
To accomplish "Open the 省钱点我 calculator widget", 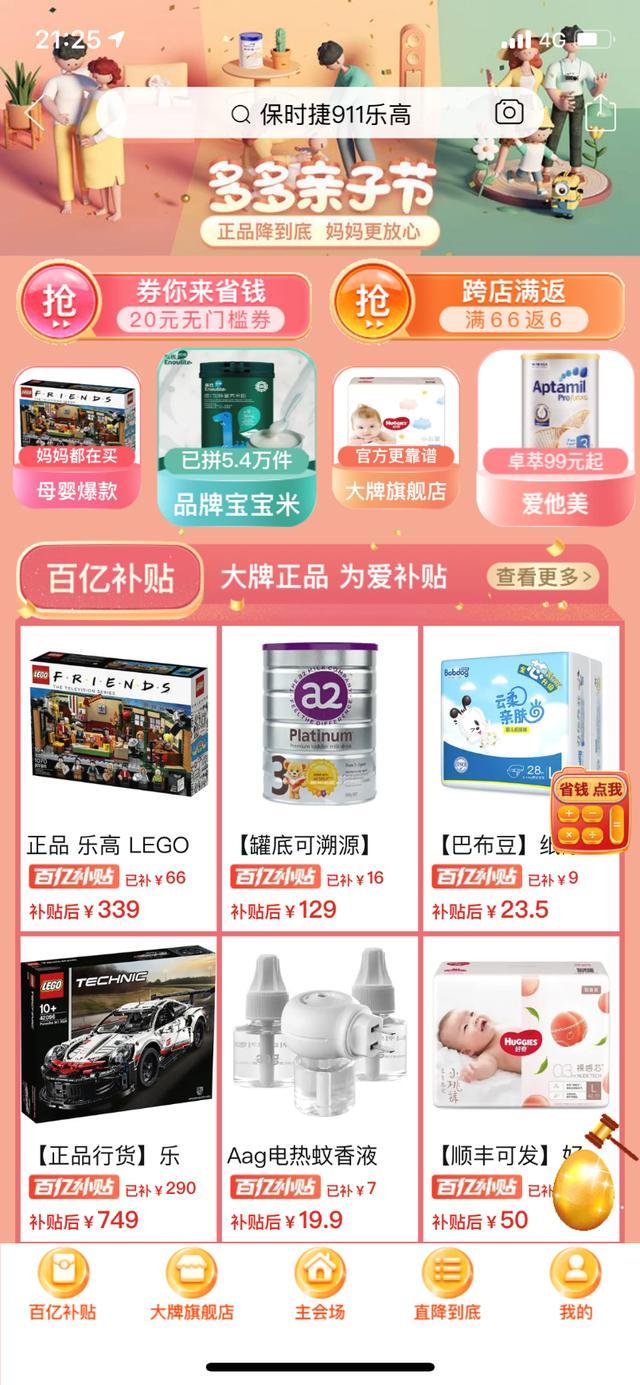I will tap(590, 812).
